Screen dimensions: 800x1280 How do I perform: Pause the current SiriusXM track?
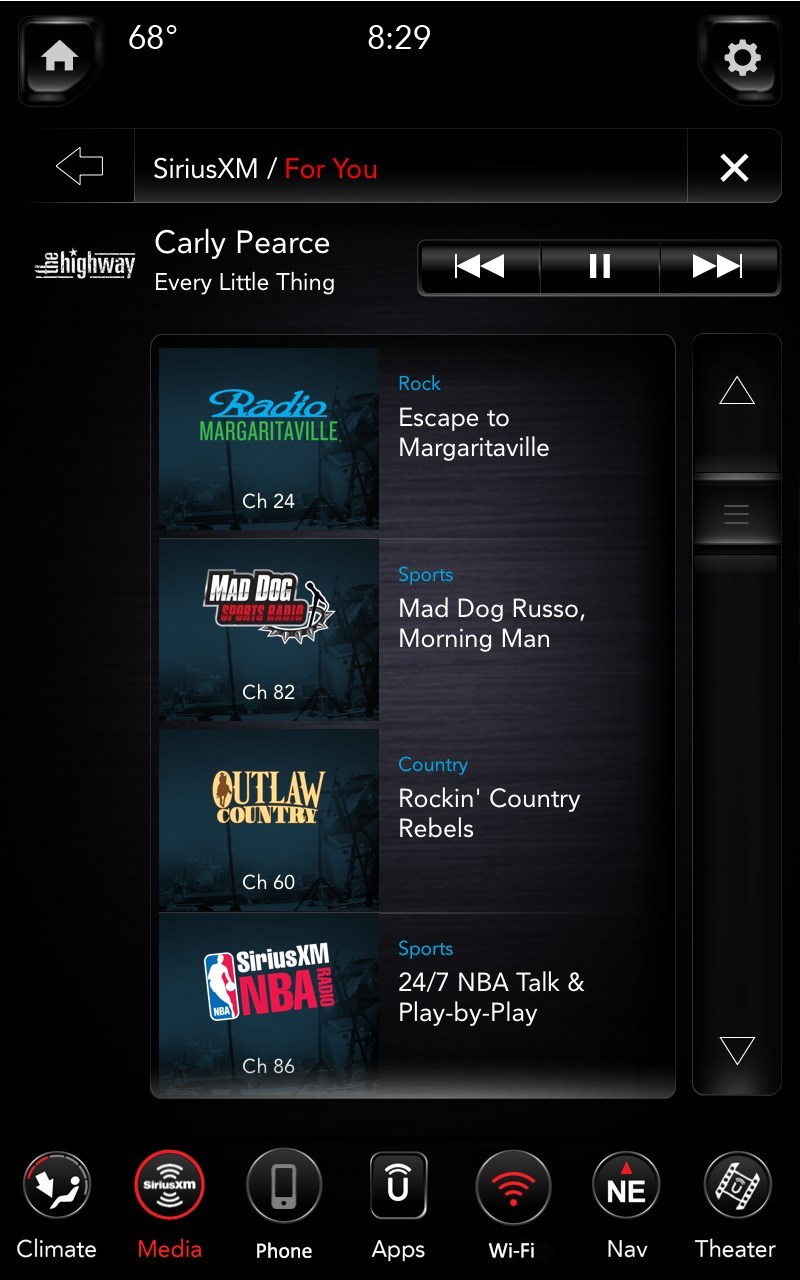[x=598, y=267]
